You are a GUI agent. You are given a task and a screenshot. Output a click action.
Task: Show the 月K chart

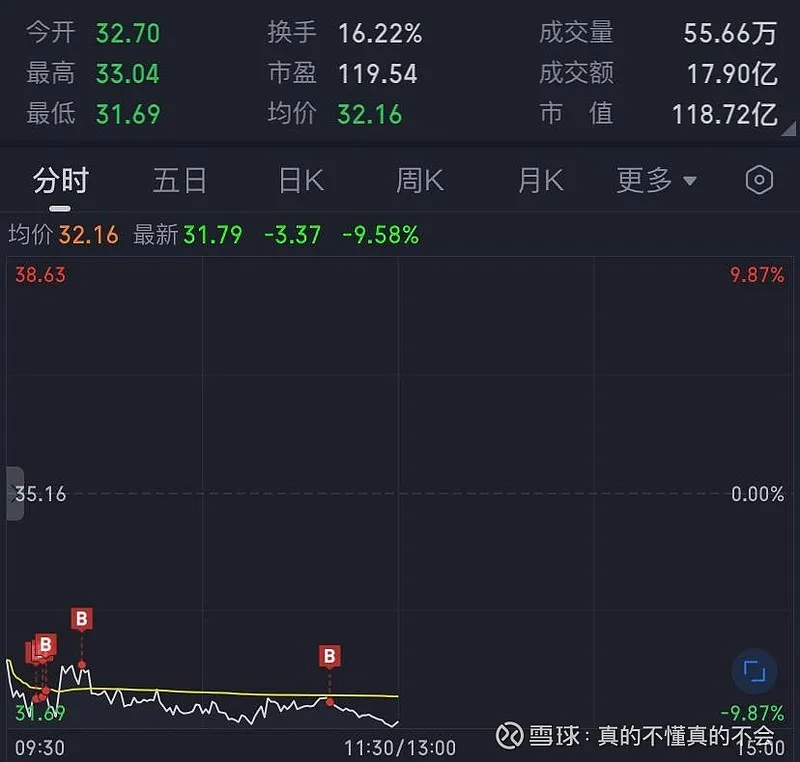click(540, 181)
